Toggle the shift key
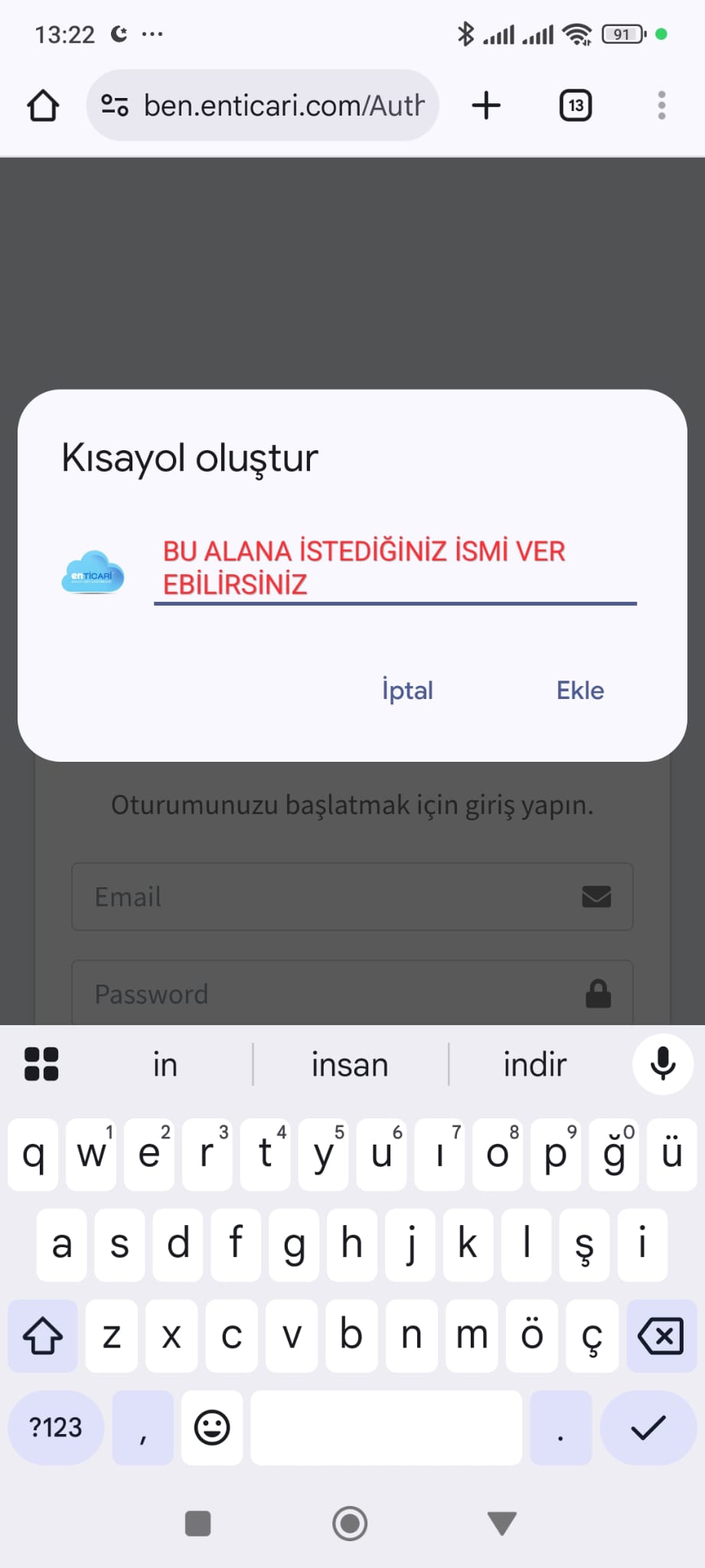The height and width of the screenshot is (1568, 705). [43, 1336]
